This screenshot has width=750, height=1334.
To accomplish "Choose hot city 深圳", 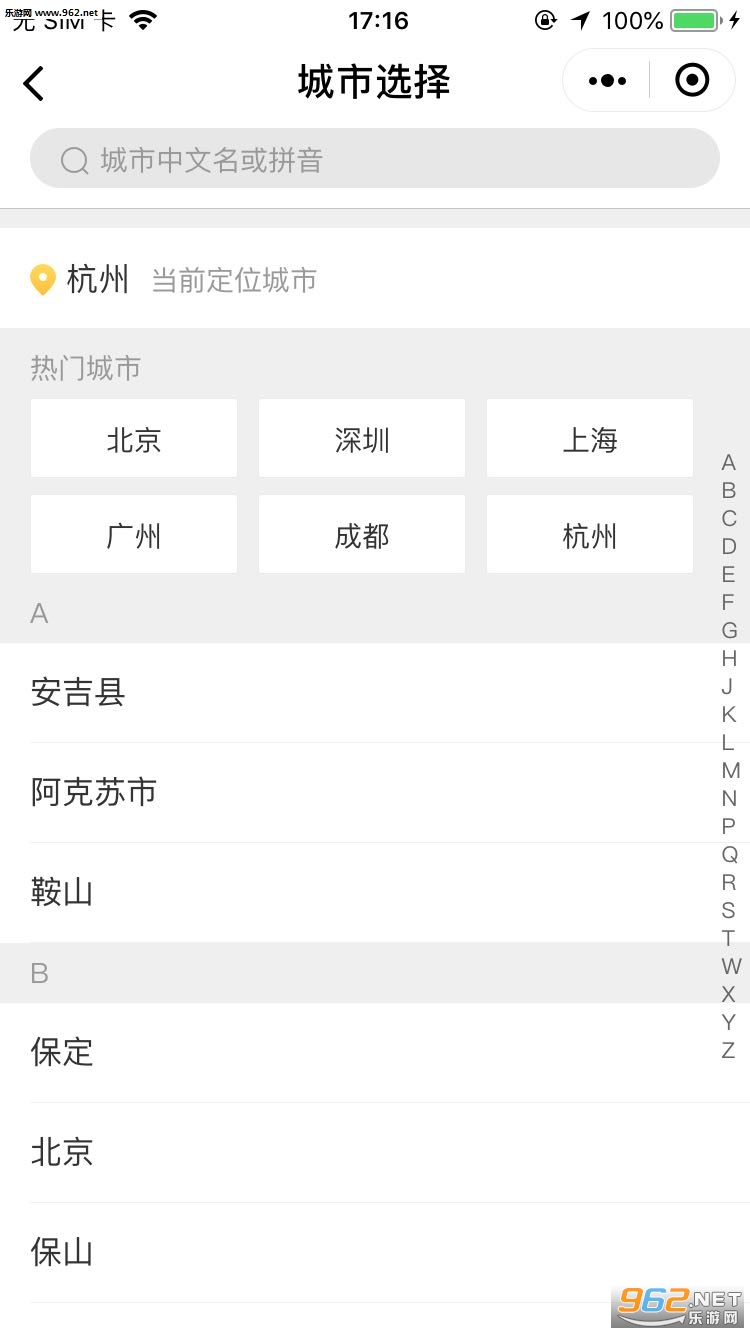I will coord(362,439).
